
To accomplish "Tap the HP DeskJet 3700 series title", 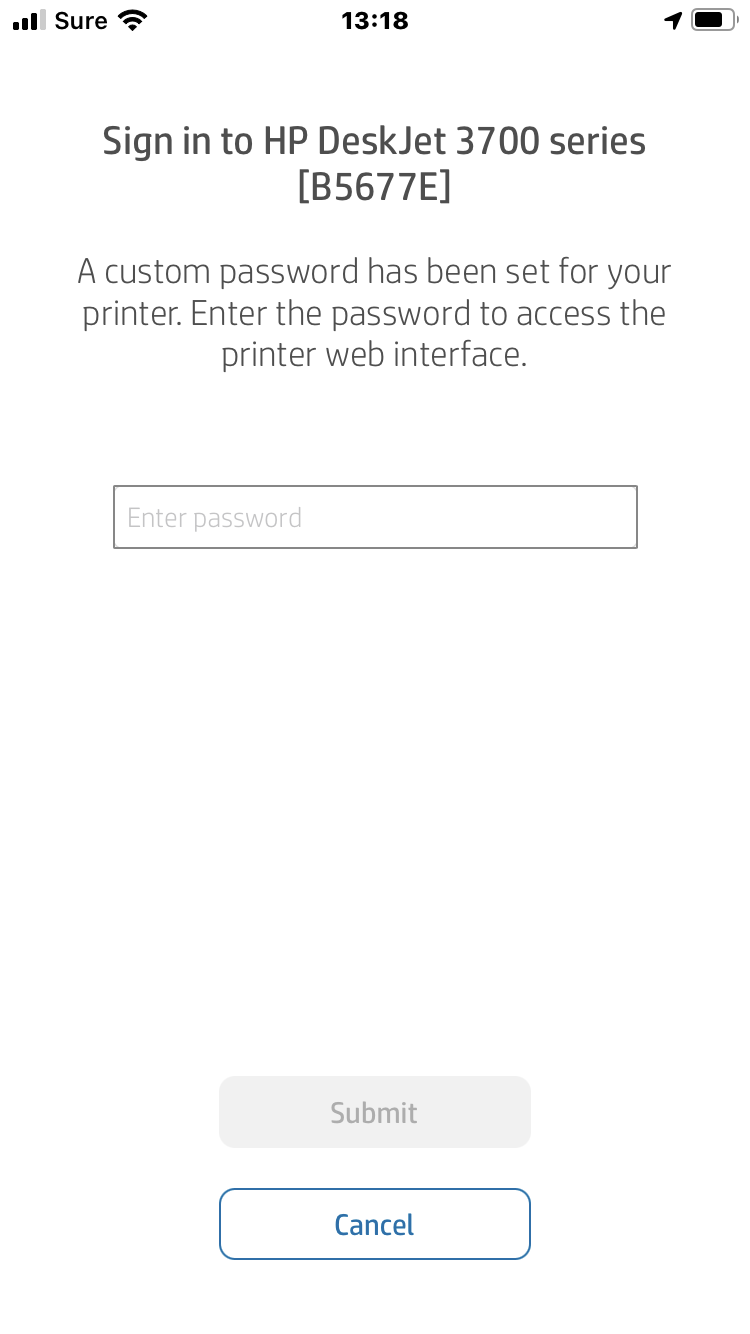I will coord(374,140).
